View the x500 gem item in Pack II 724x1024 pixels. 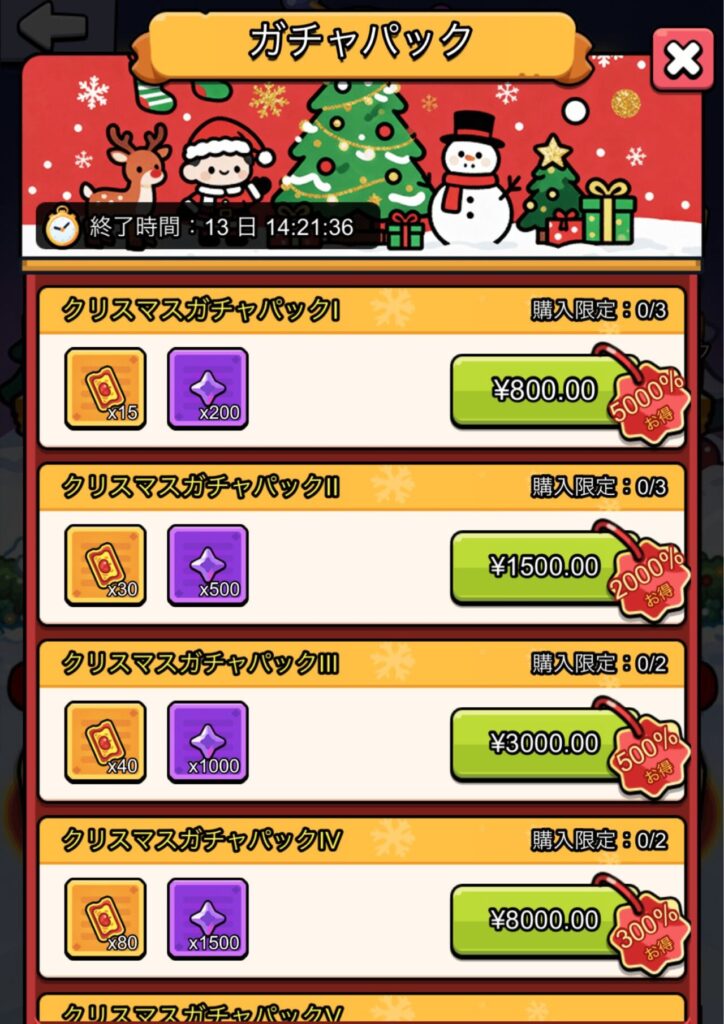pos(207,566)
